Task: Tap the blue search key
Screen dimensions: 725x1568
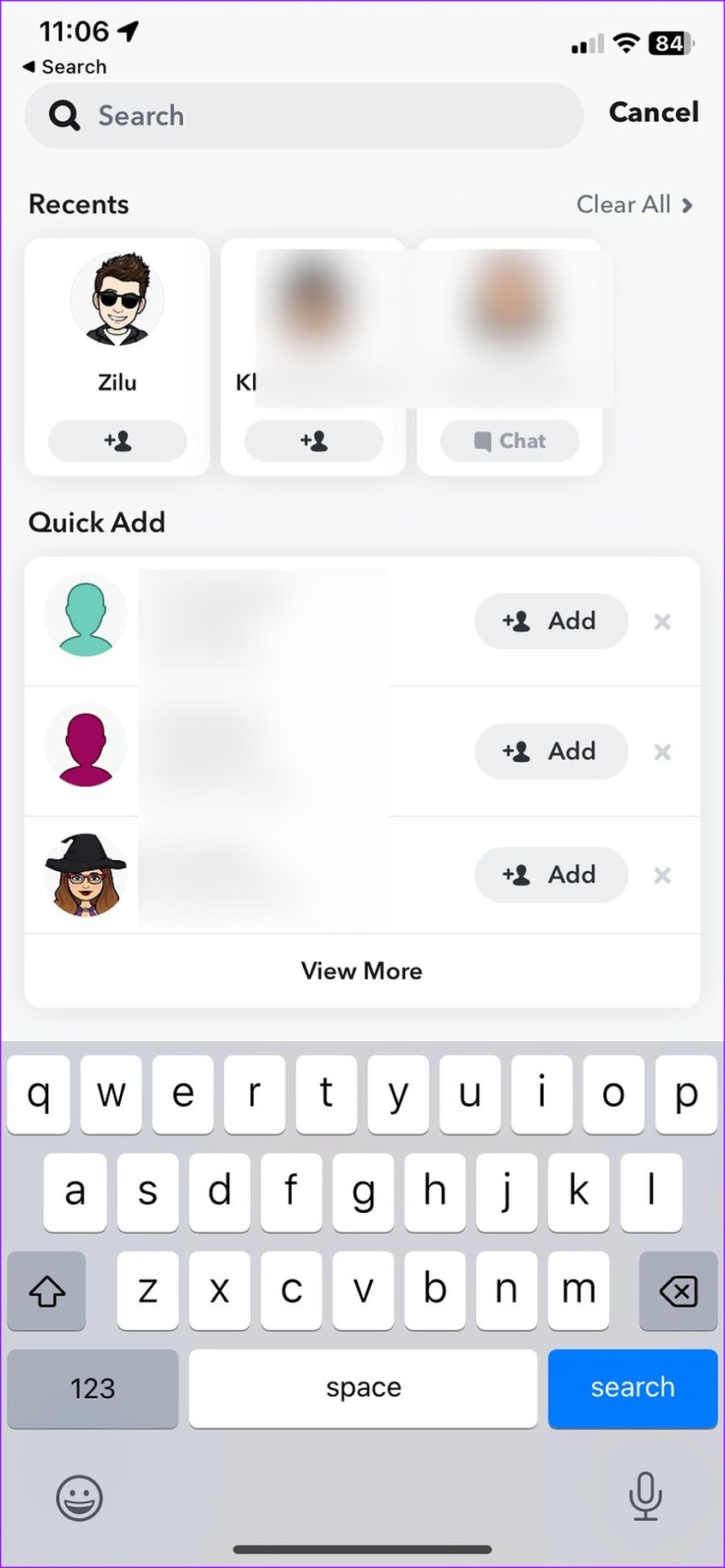Action: pos(632,1388)
